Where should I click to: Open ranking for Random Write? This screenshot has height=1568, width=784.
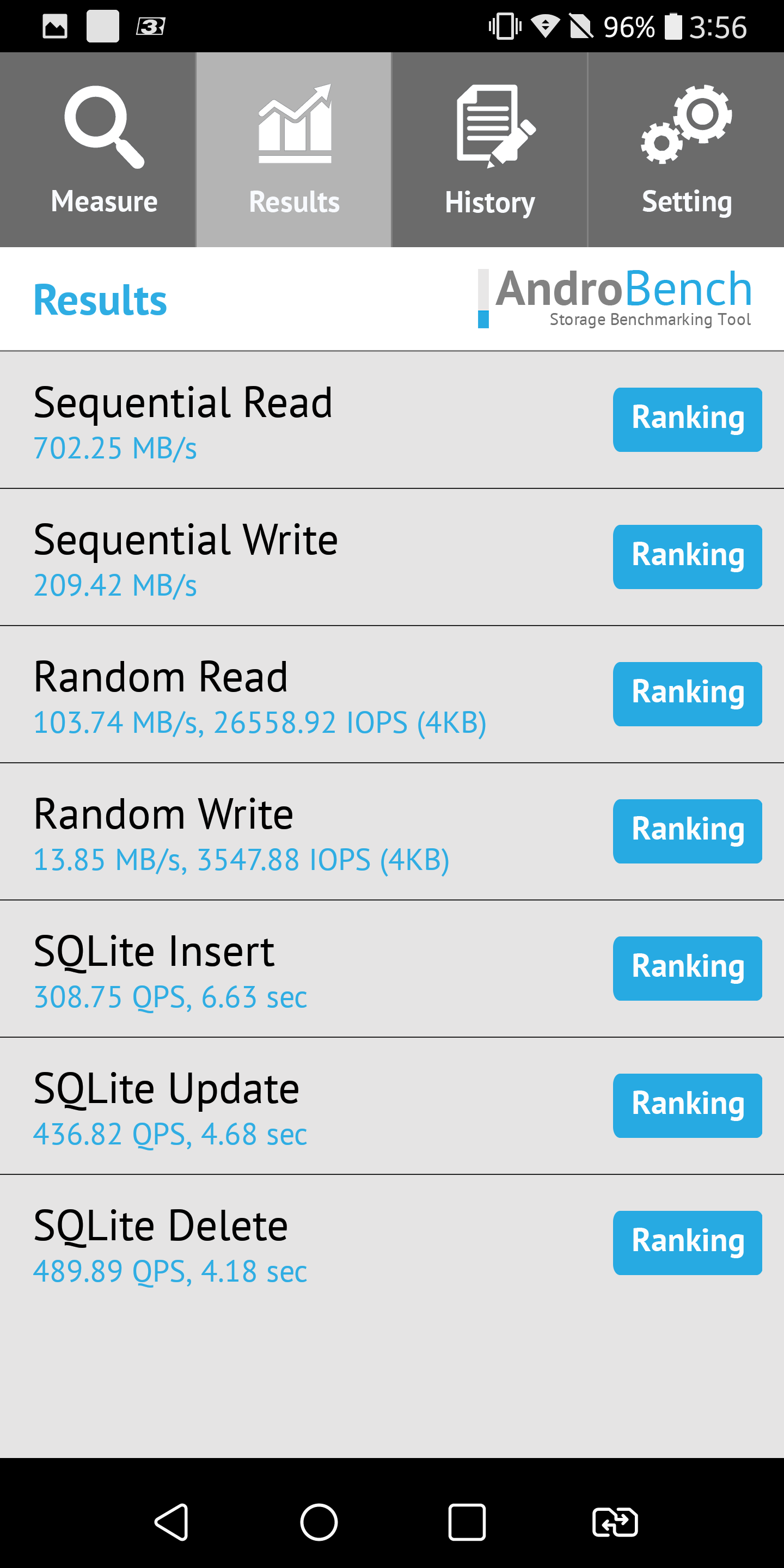tap(687, 831)
